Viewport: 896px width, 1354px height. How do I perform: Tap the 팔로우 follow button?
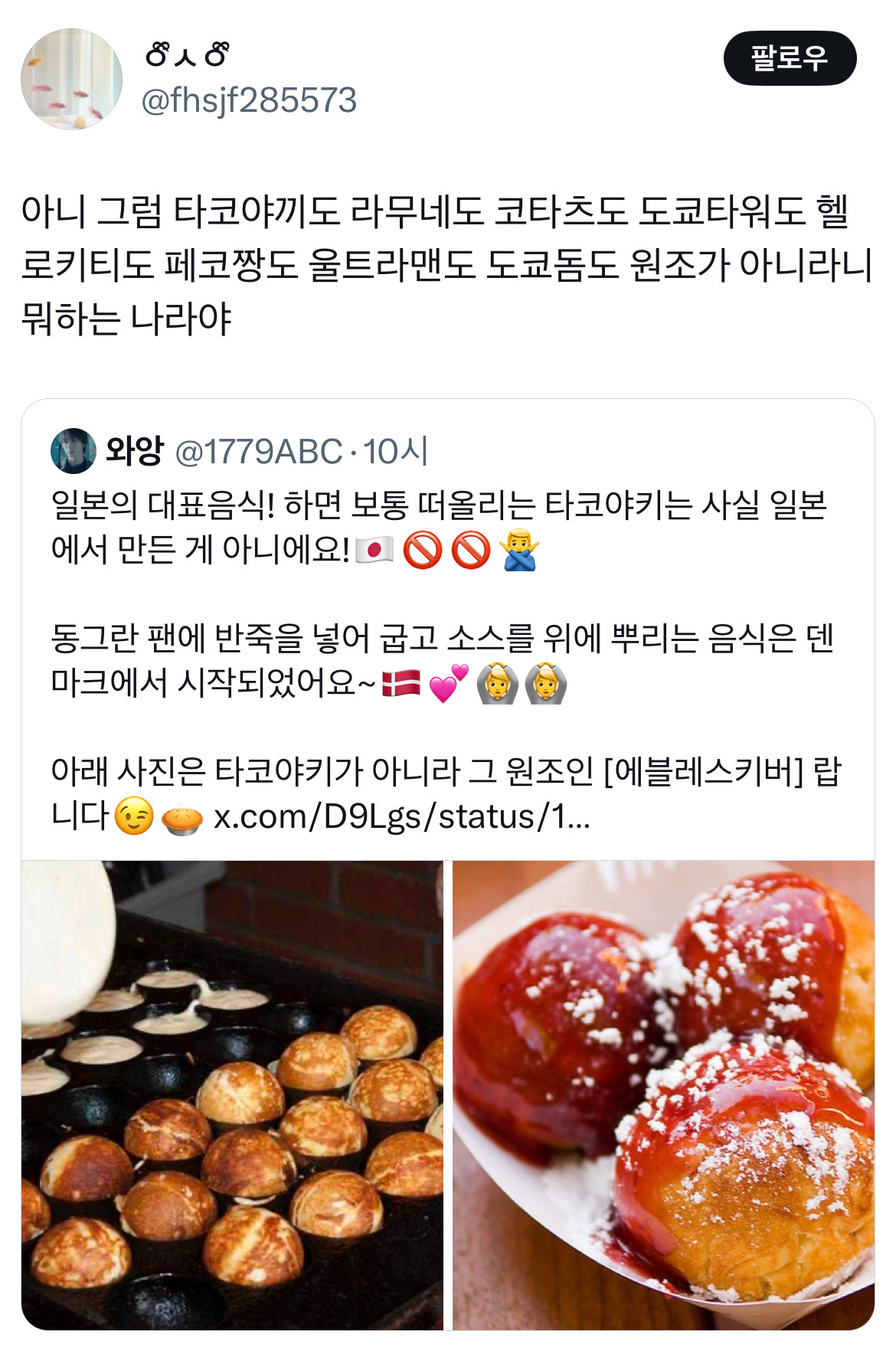coord(790,58)
